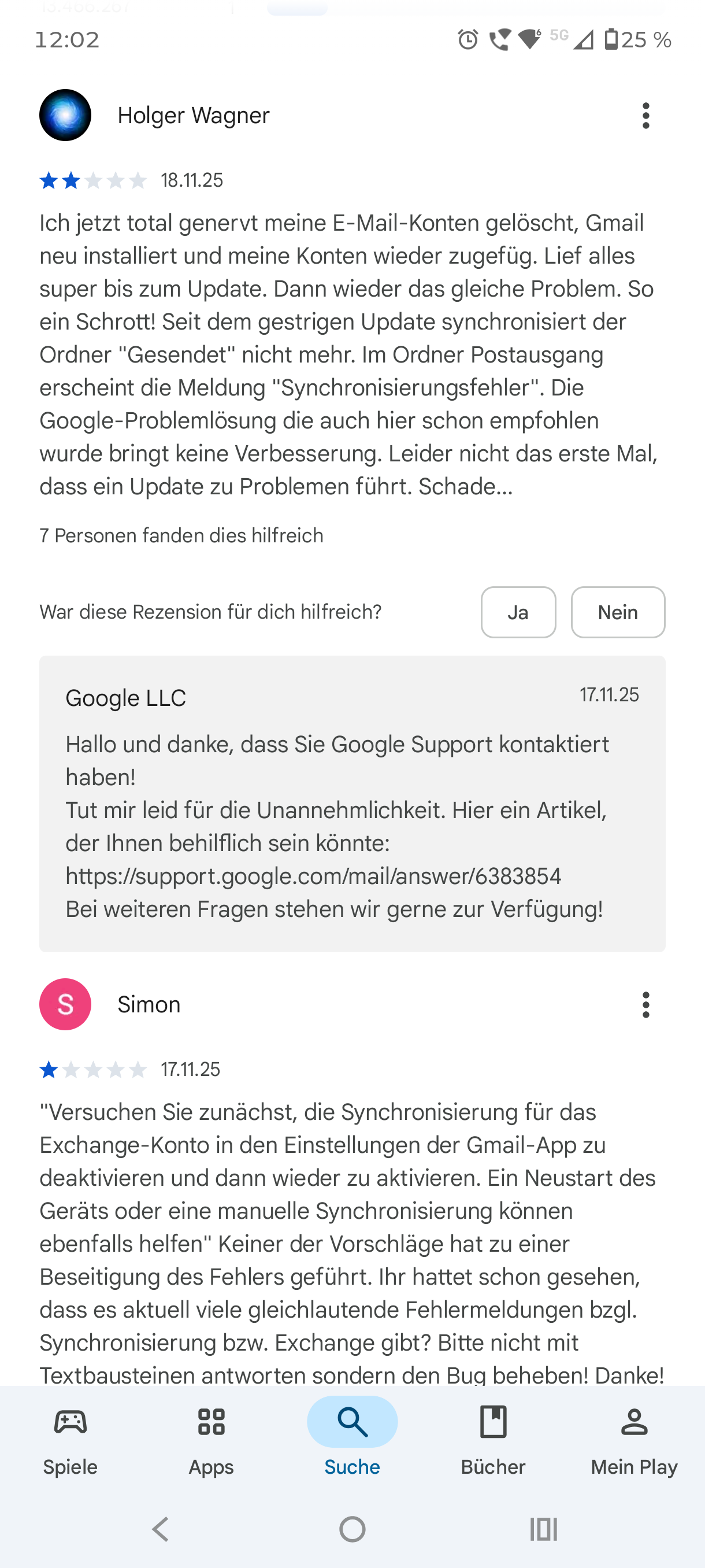Open overflow menu on Holger Wagner's review
The height and width of the screenshot is (1568, 705).
645,116
